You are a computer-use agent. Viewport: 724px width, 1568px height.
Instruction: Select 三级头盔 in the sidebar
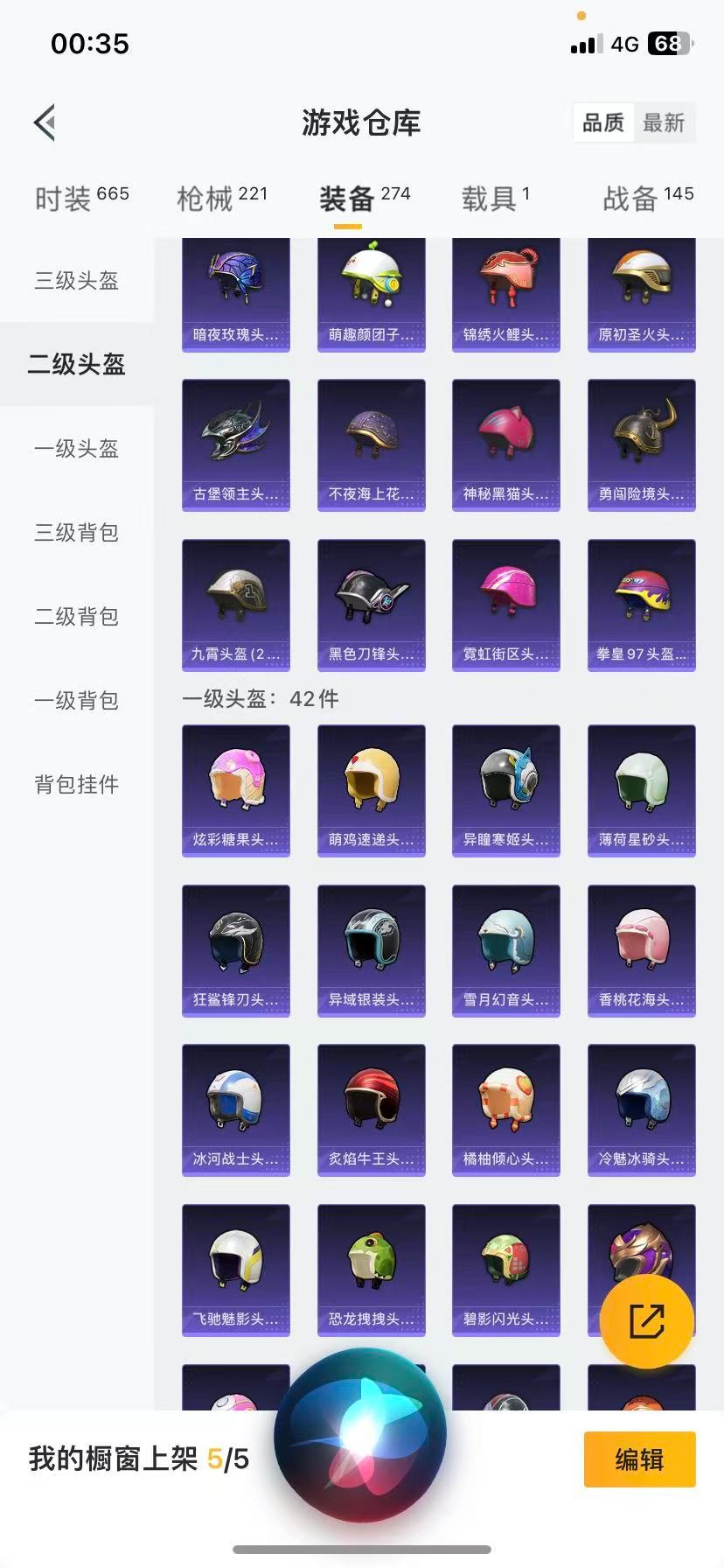tap(75, 281)
